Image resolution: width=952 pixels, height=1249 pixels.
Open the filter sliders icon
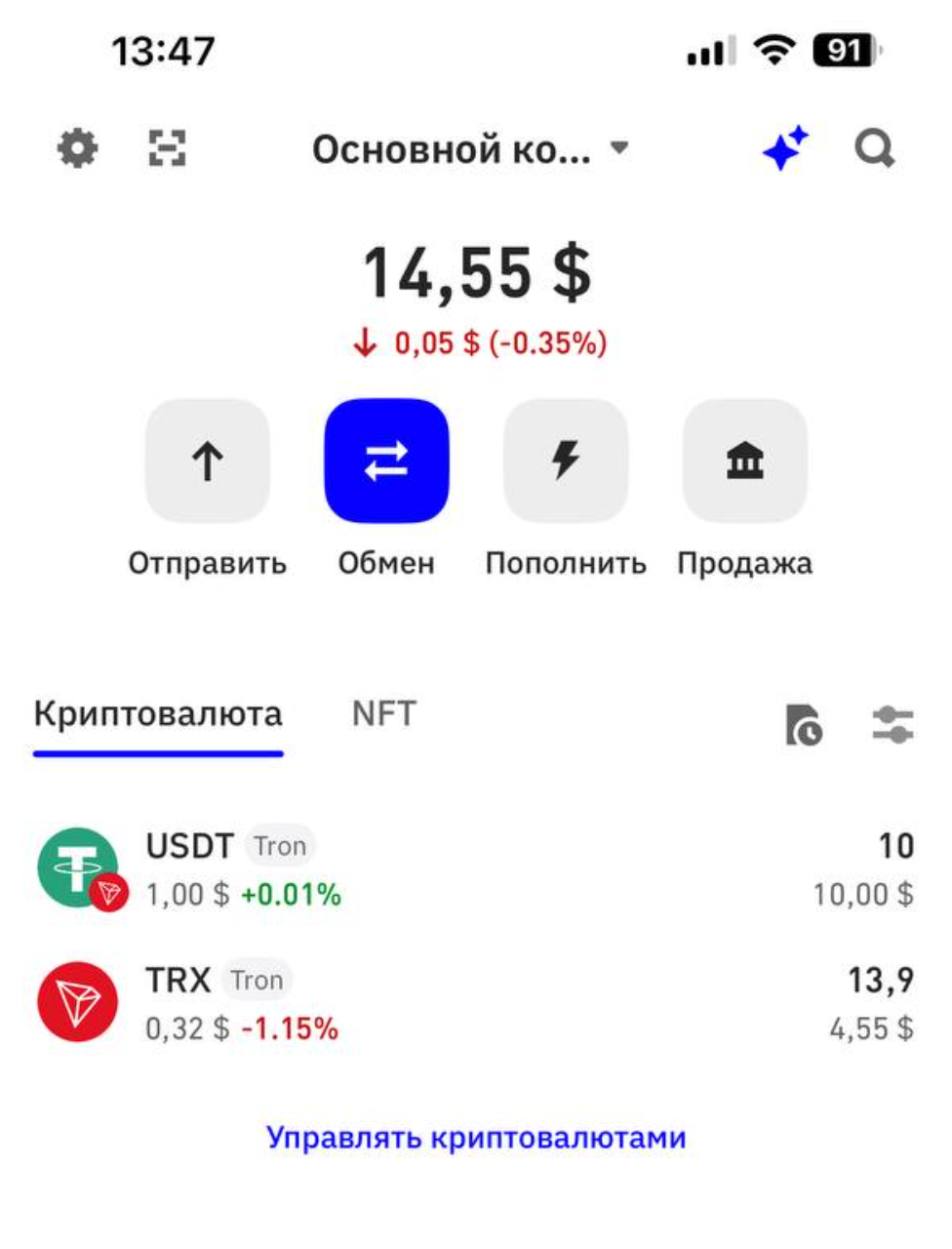(892, 725)
